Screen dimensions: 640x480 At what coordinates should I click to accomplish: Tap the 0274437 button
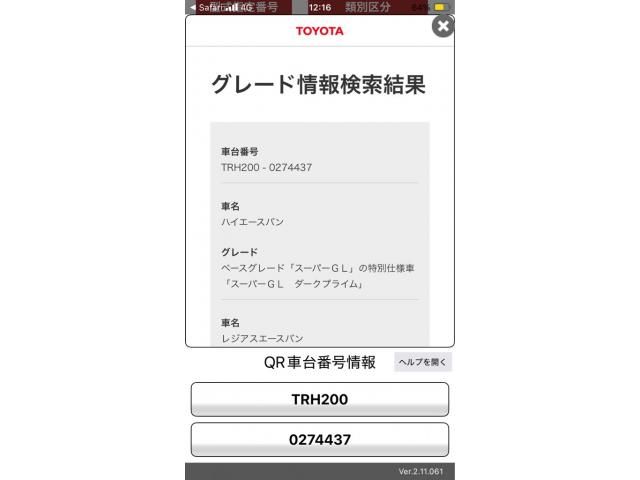point(319,439)
